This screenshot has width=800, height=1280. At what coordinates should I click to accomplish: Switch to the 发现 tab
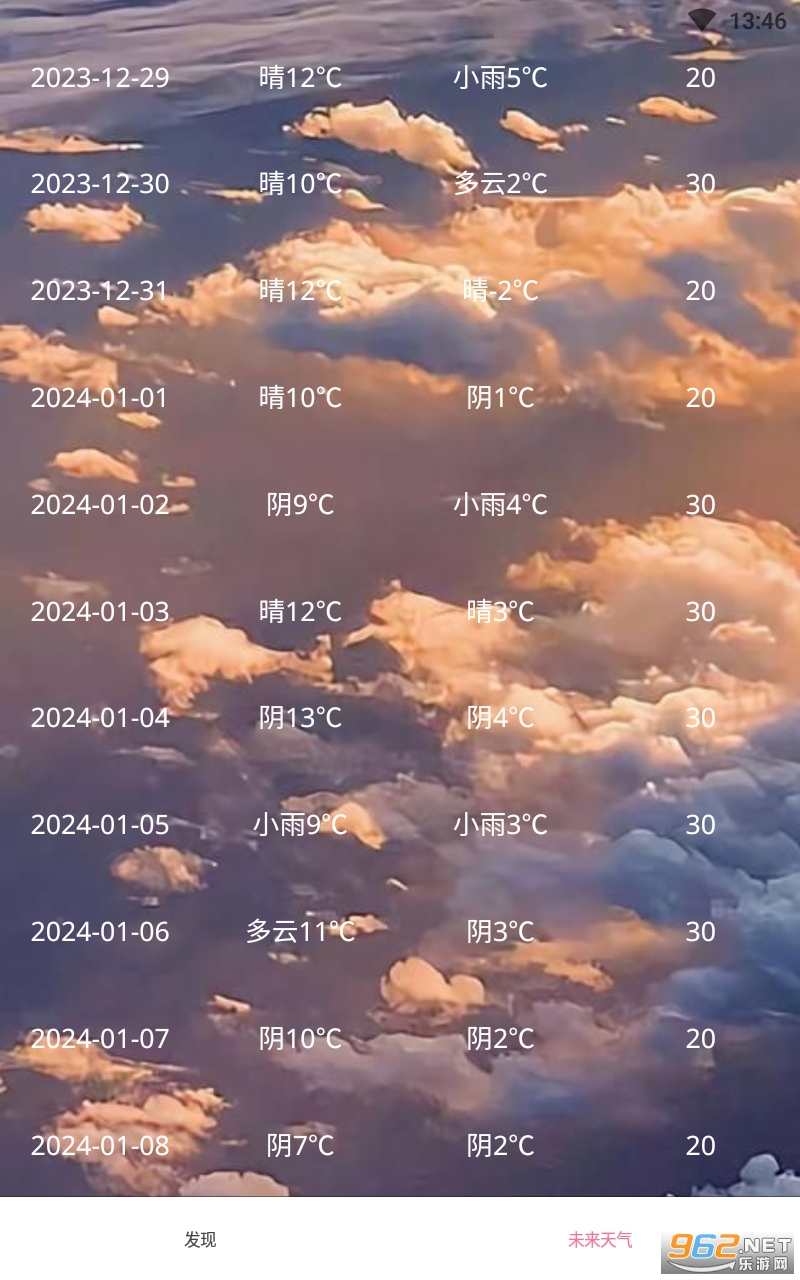click(200, 1240)
